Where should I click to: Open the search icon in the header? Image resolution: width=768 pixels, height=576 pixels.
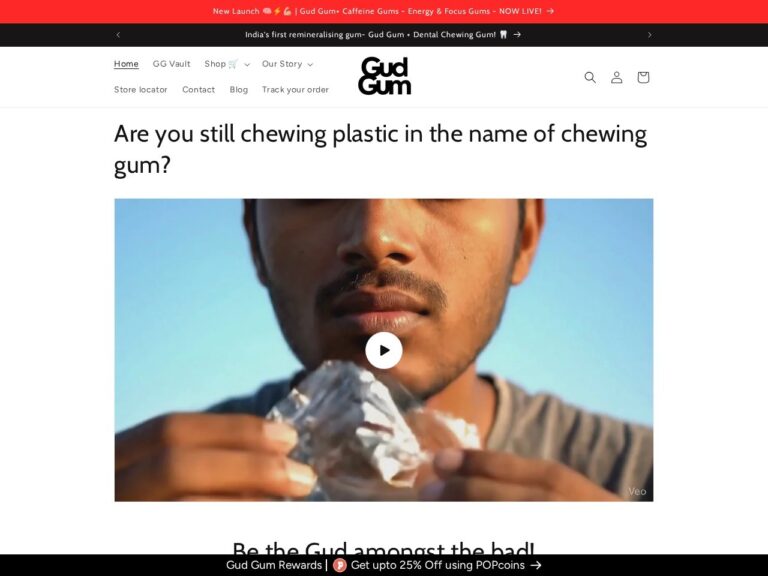[590, 77]
